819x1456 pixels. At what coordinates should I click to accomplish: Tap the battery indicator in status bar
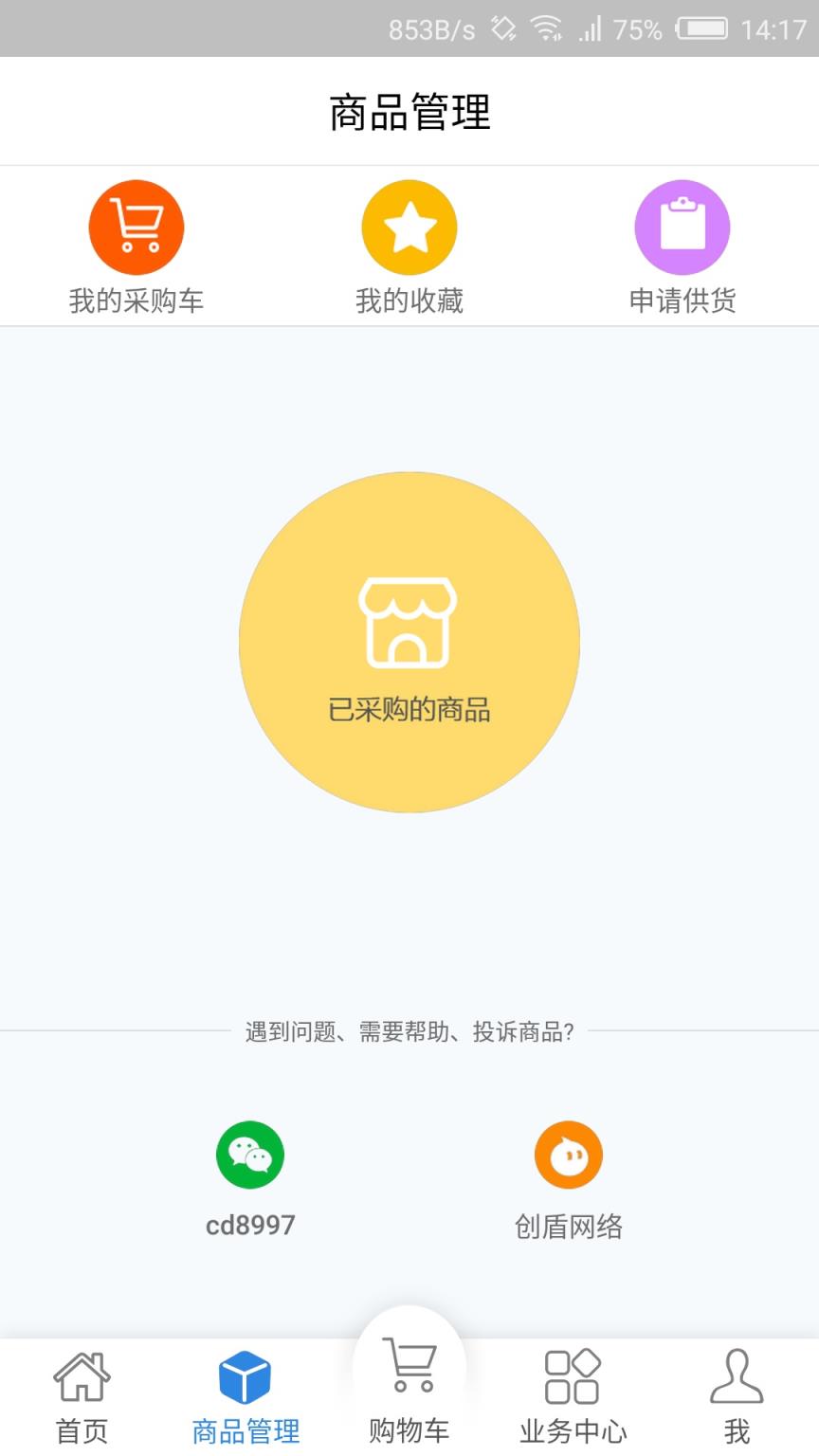coord(702,28)
